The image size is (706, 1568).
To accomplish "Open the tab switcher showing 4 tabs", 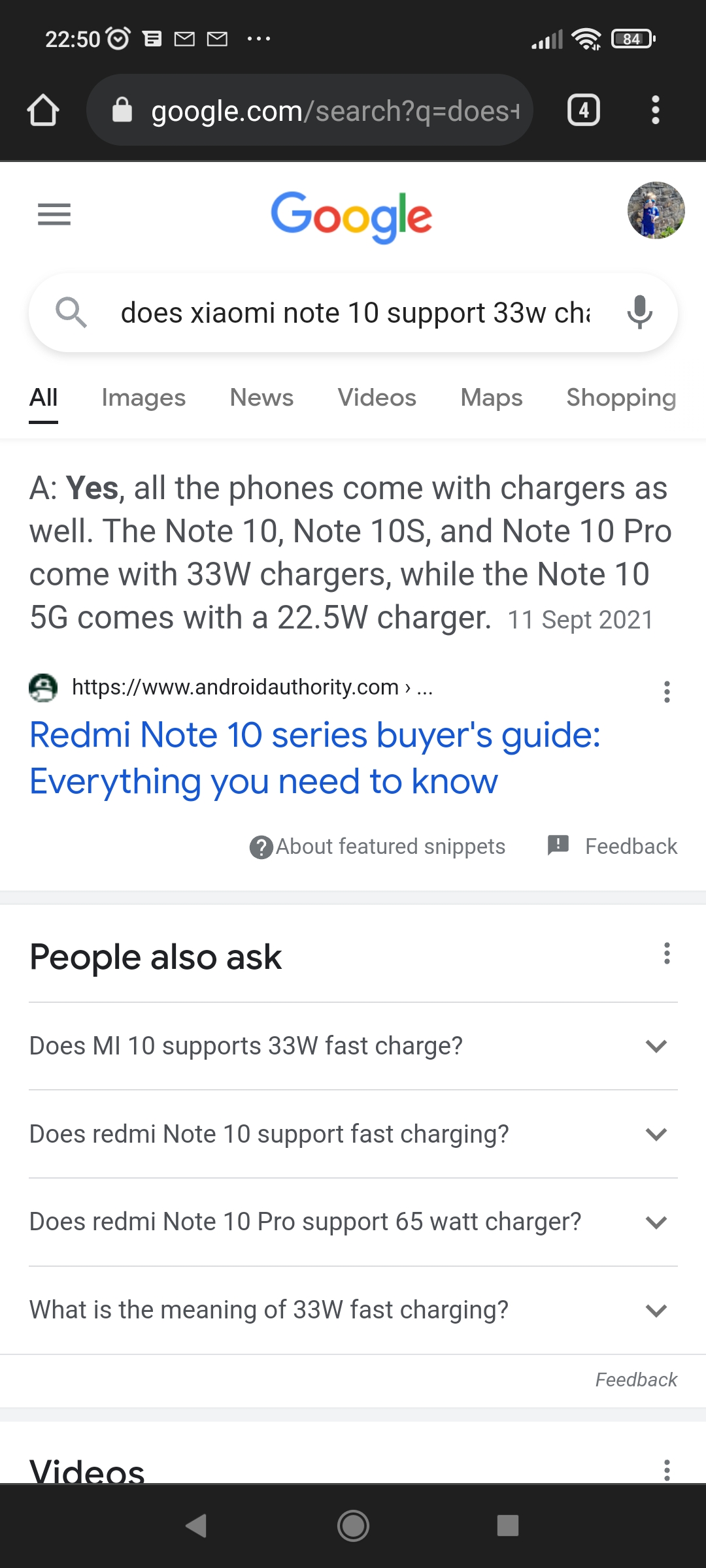I will pos(583,110).
